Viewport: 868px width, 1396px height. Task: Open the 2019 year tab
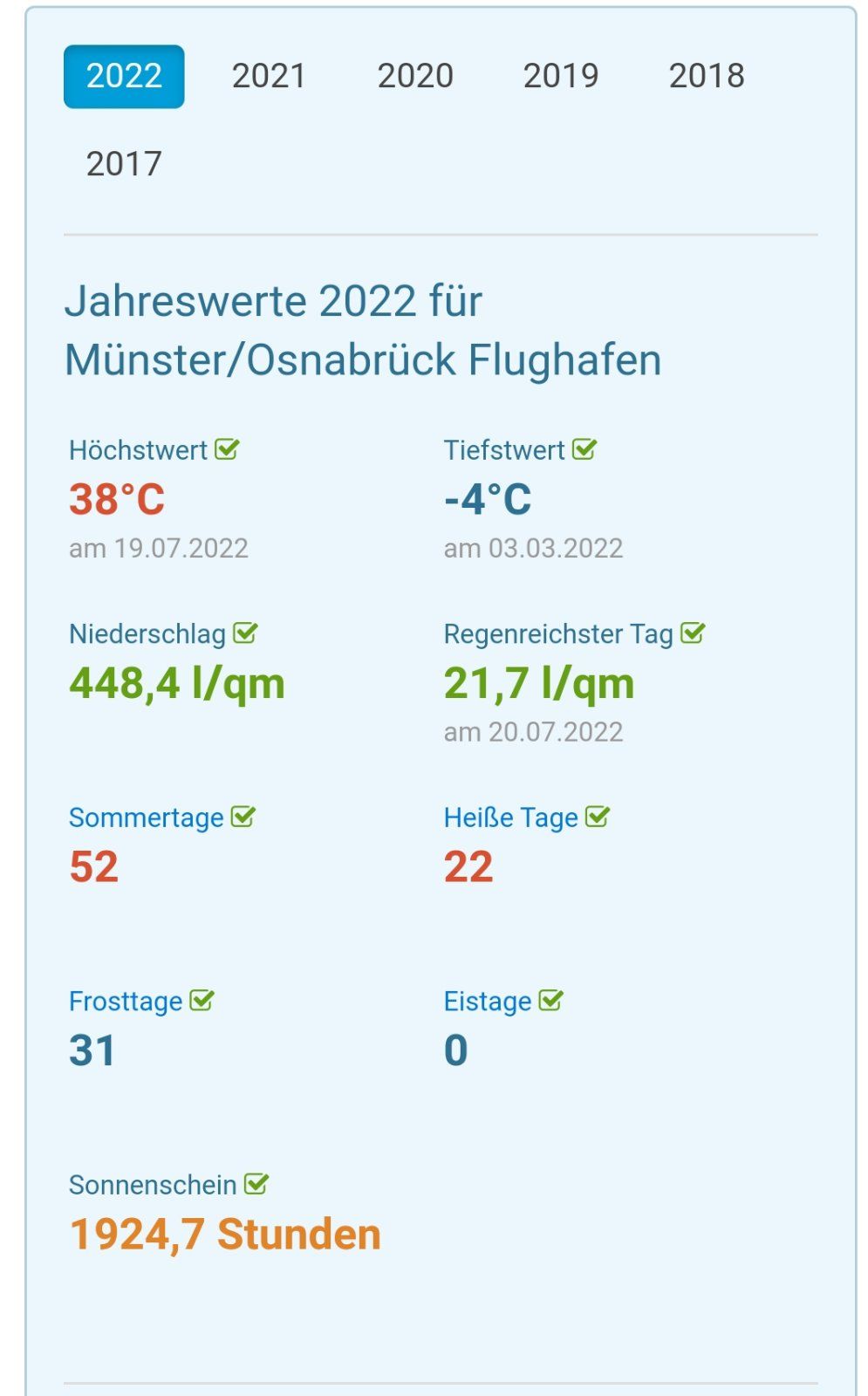point(561,77)
